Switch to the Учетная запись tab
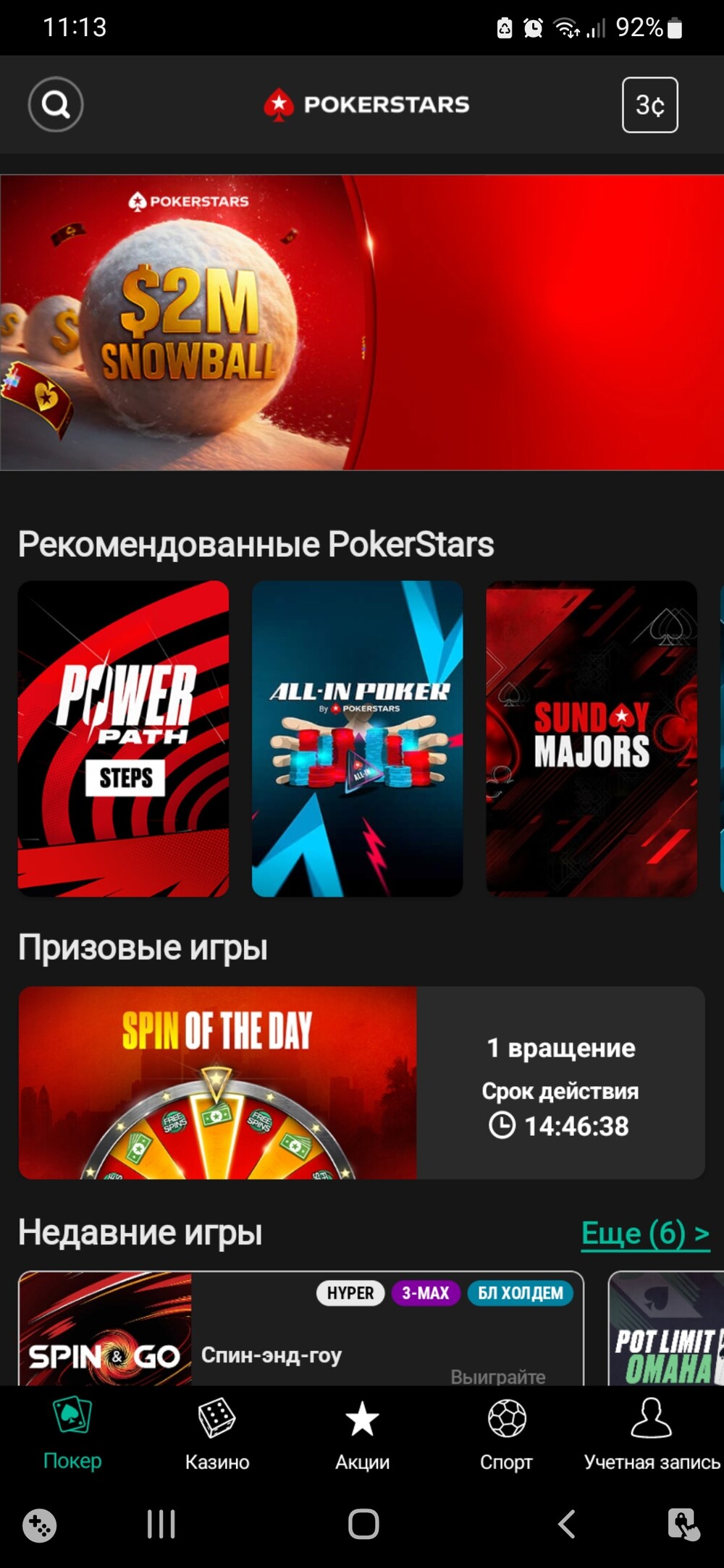The height and width of the screenshot is (1568, 724). coord(652,1434)
